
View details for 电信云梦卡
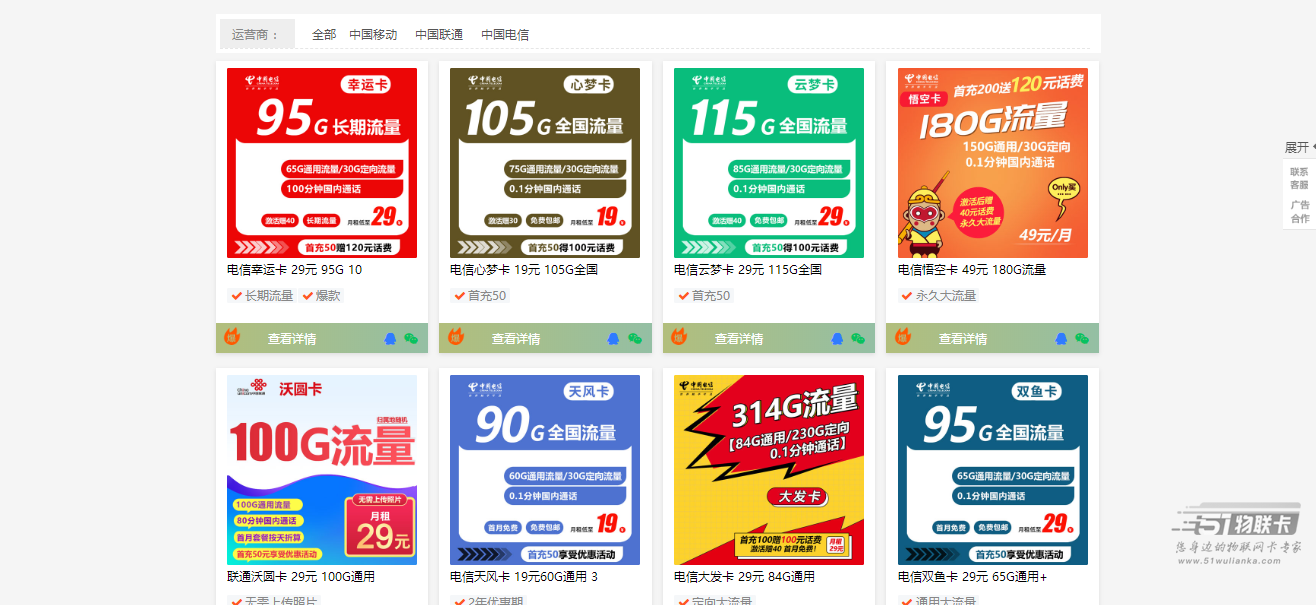(739, 339)
